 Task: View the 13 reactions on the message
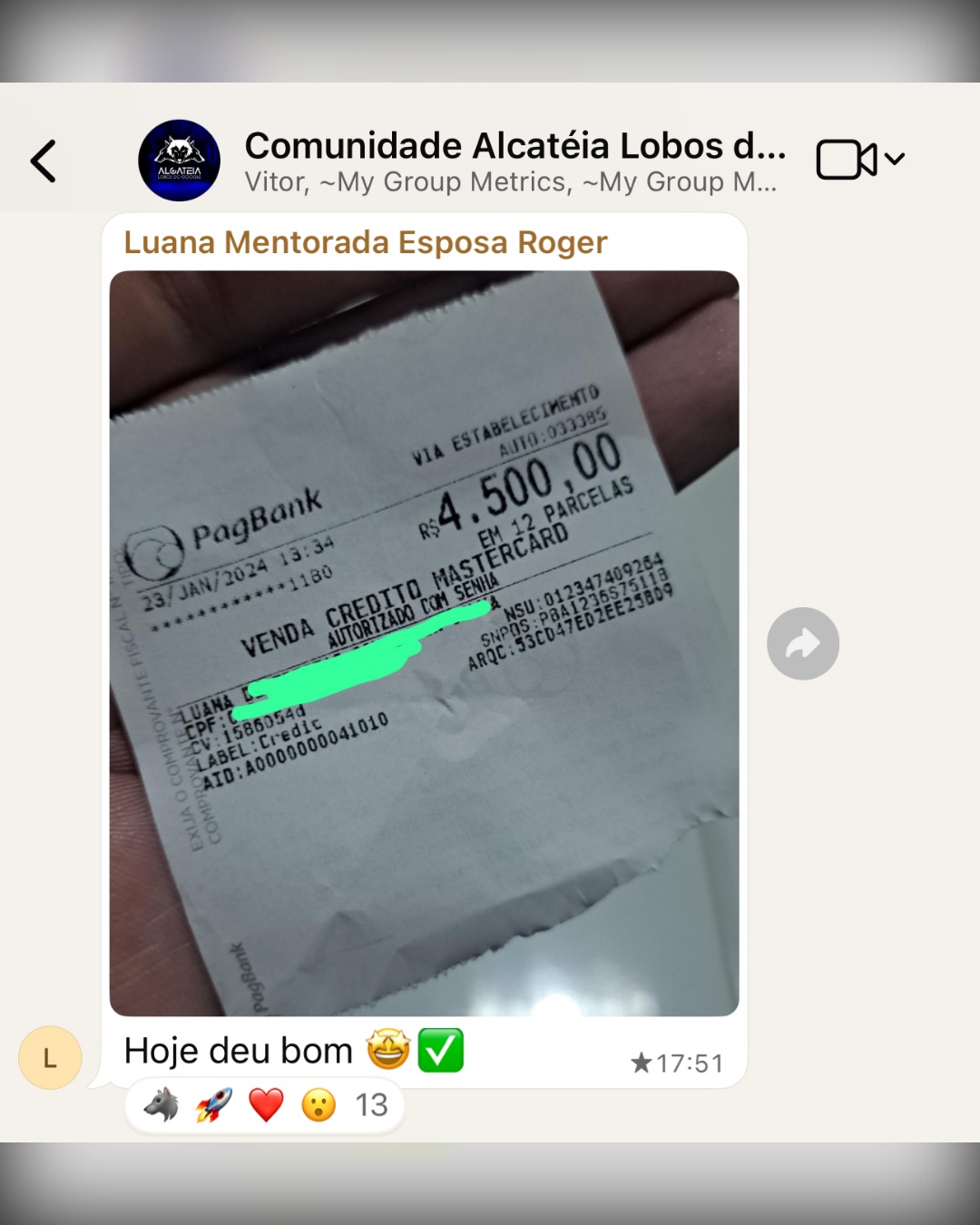coord(265,1105)
